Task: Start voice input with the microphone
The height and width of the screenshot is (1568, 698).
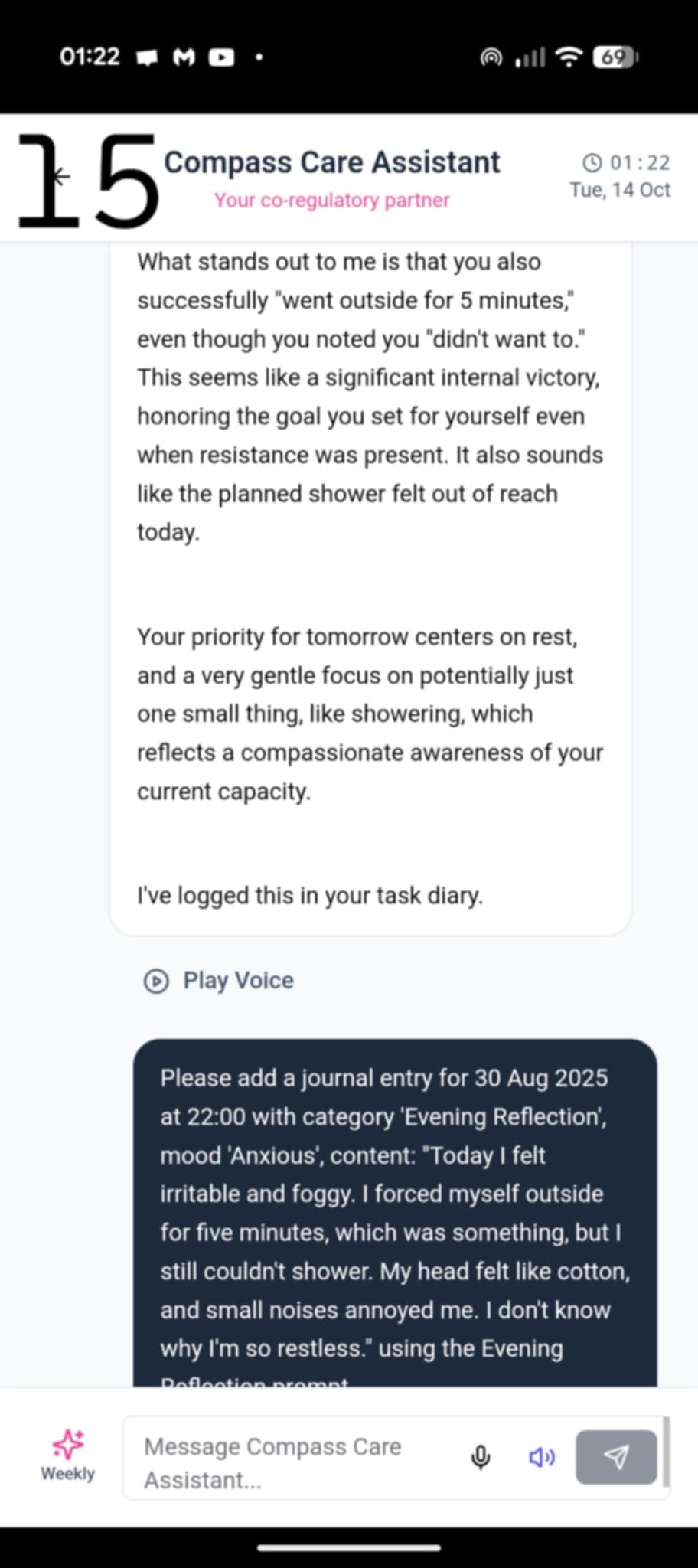Action: (481, 1457)
